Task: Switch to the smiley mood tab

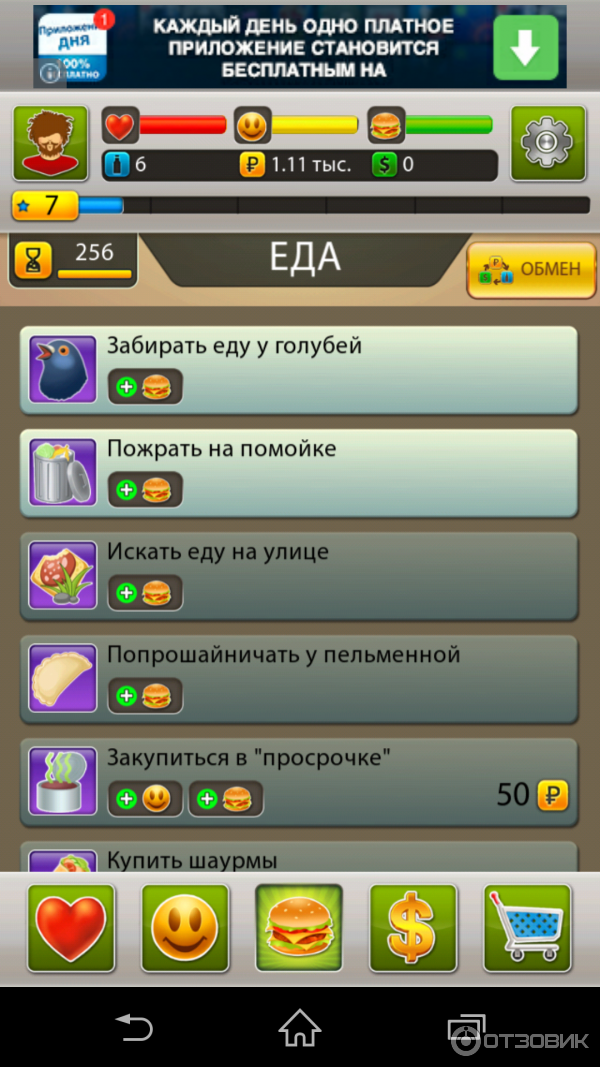Action: point(185,928)
